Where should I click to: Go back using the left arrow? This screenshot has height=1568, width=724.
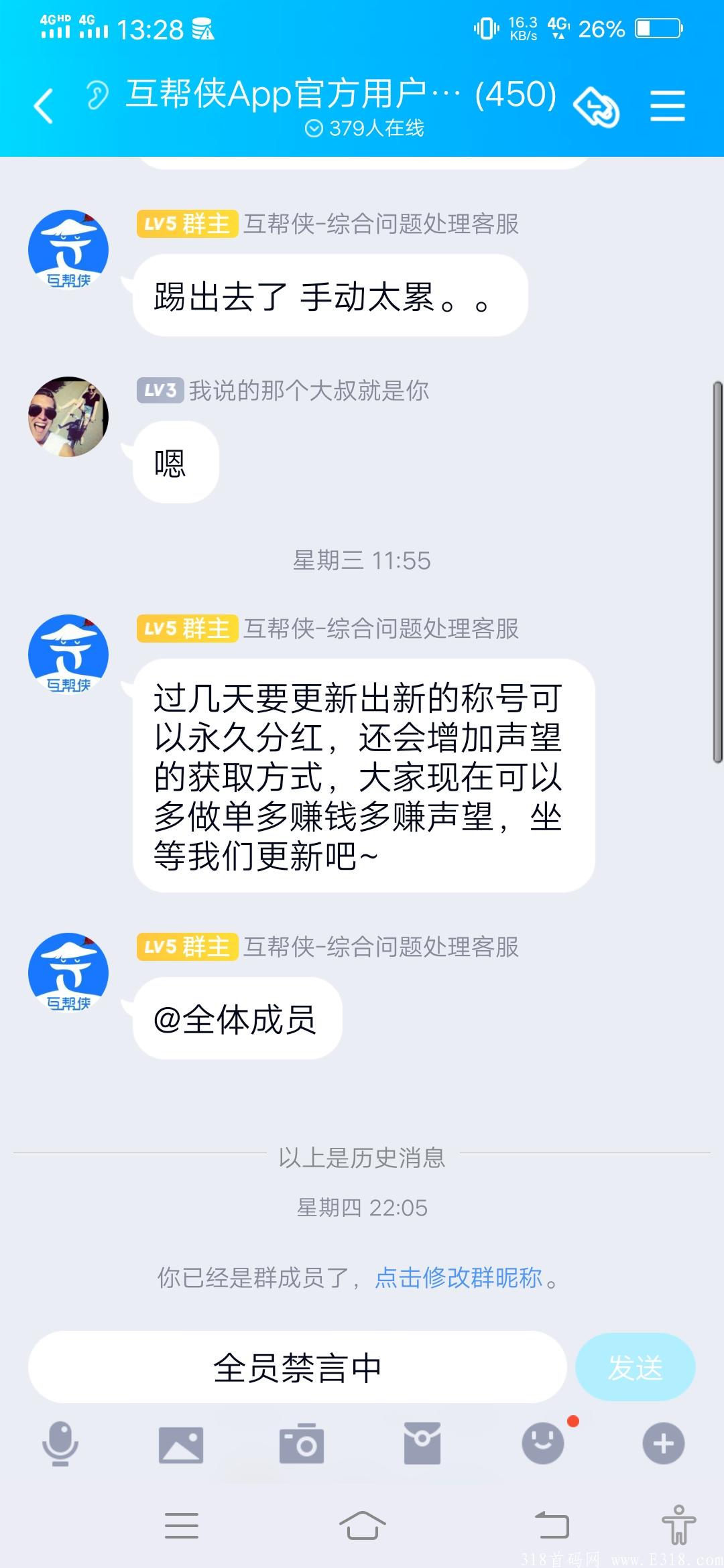coord(44,105)
